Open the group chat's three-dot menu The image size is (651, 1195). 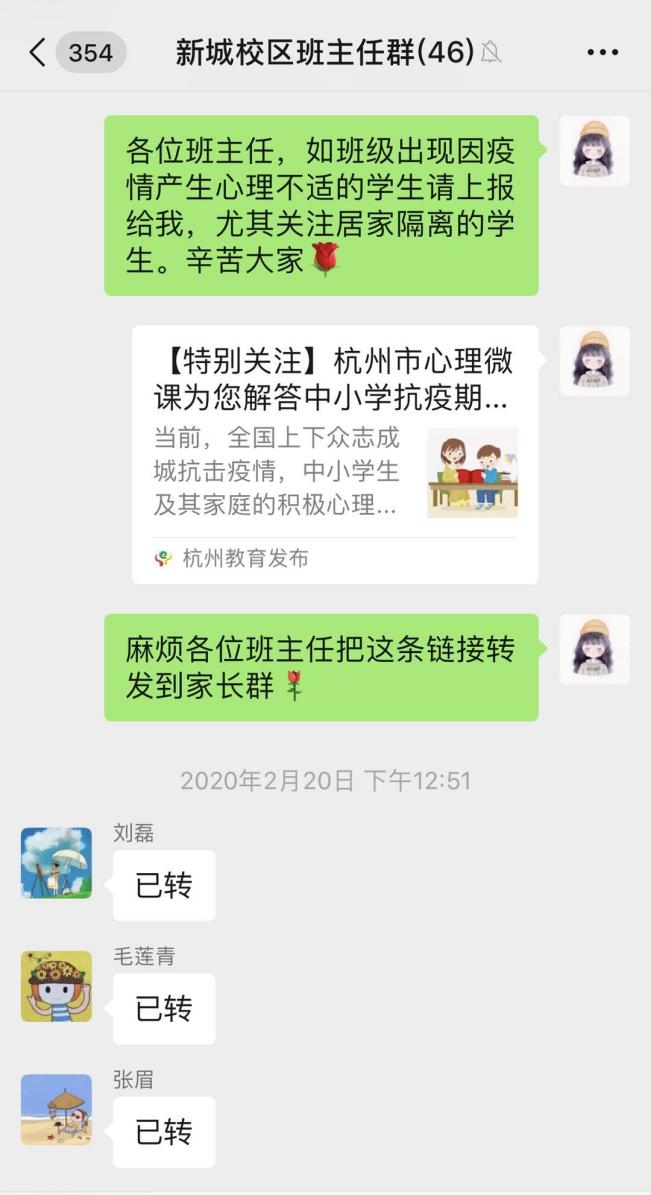(602, 53)
